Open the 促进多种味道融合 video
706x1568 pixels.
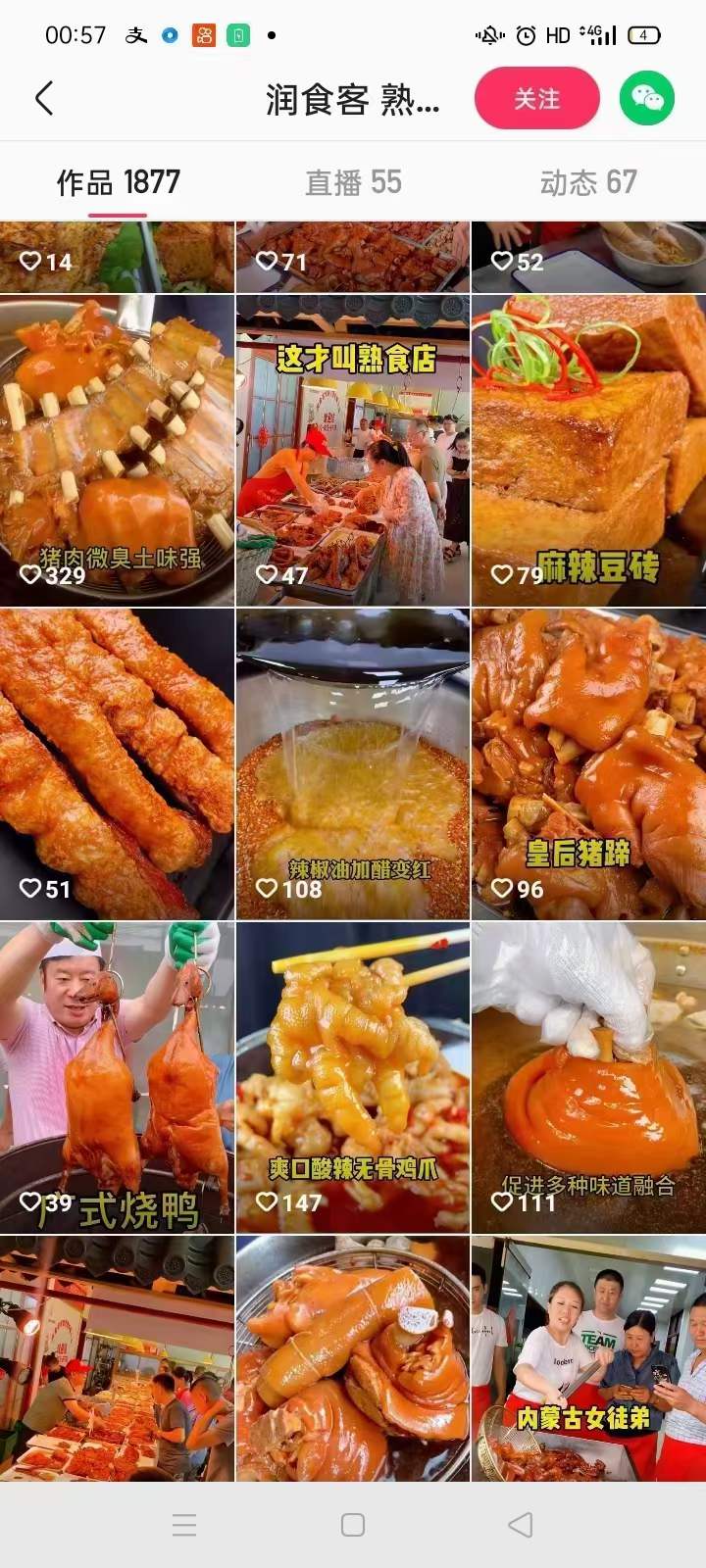588,1078
